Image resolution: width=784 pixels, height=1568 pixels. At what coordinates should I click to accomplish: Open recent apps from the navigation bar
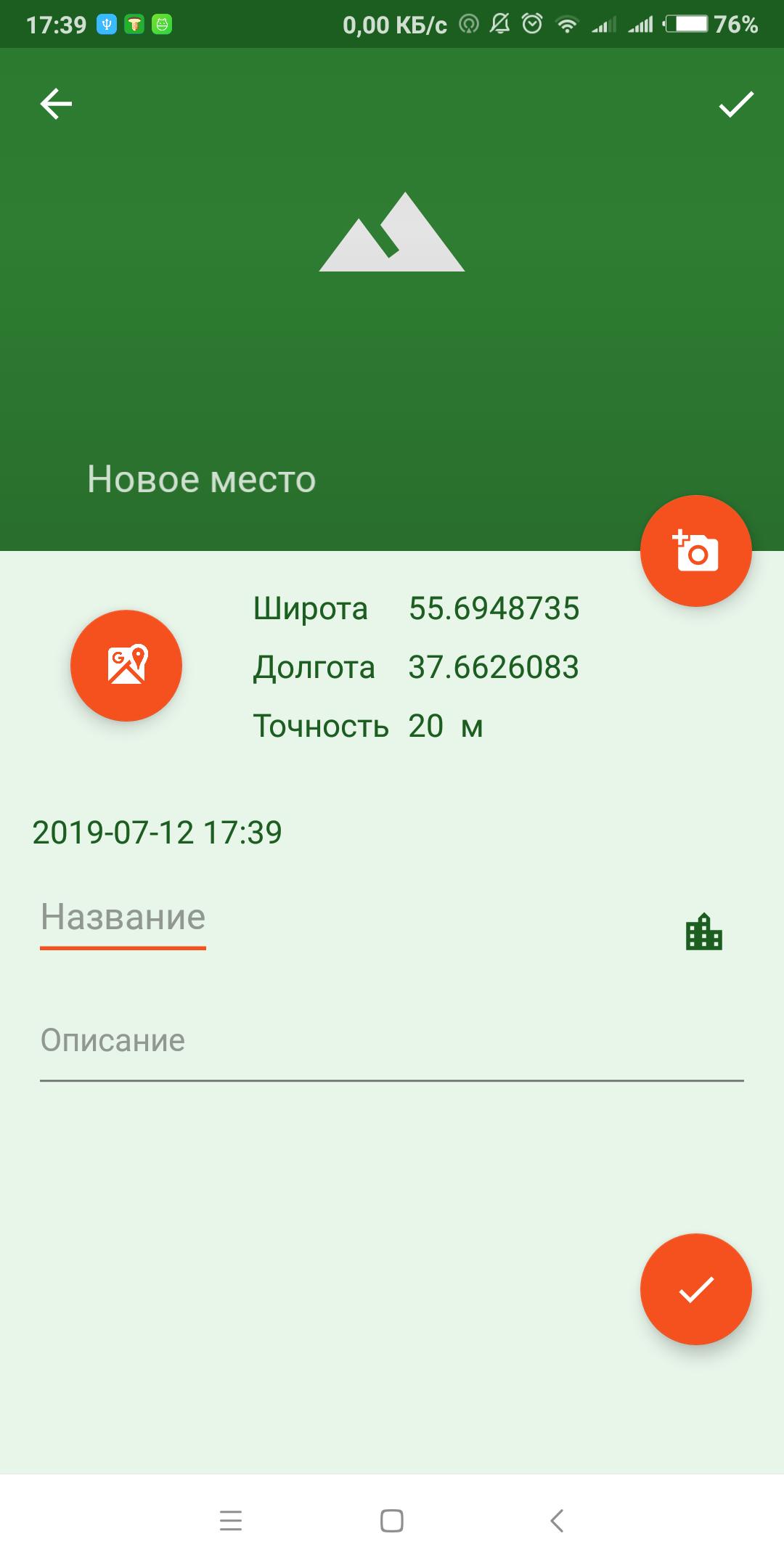pyautogui.click(x=231, y=1520)
